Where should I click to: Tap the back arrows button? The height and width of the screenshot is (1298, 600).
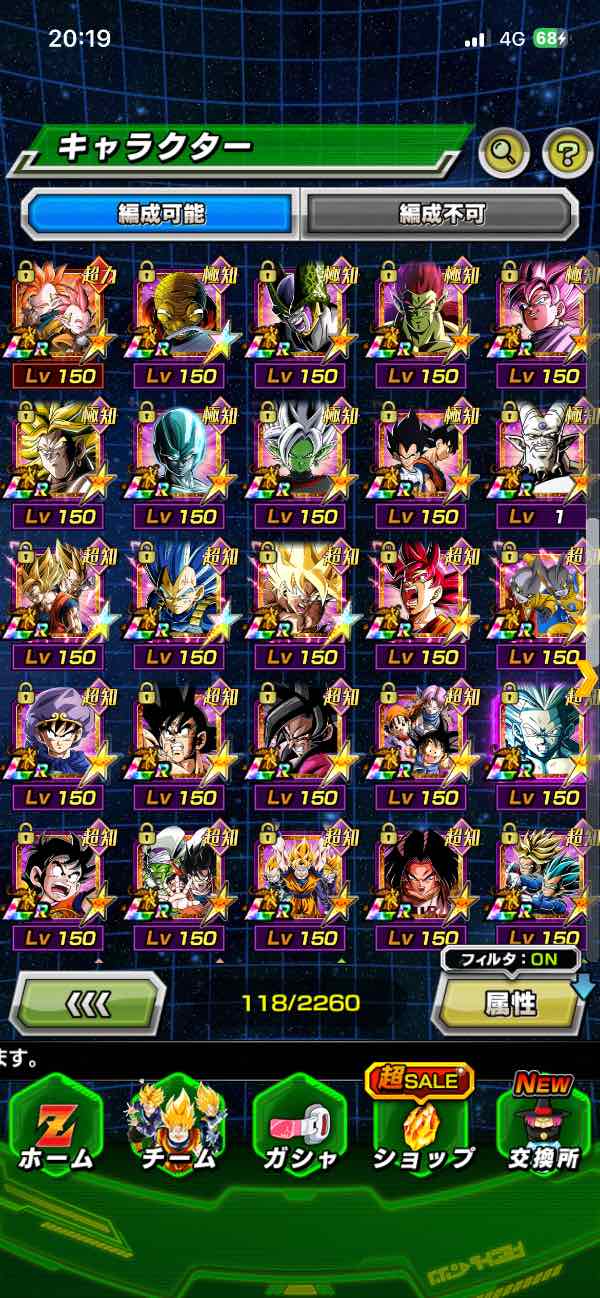[x=87, y=1003]
